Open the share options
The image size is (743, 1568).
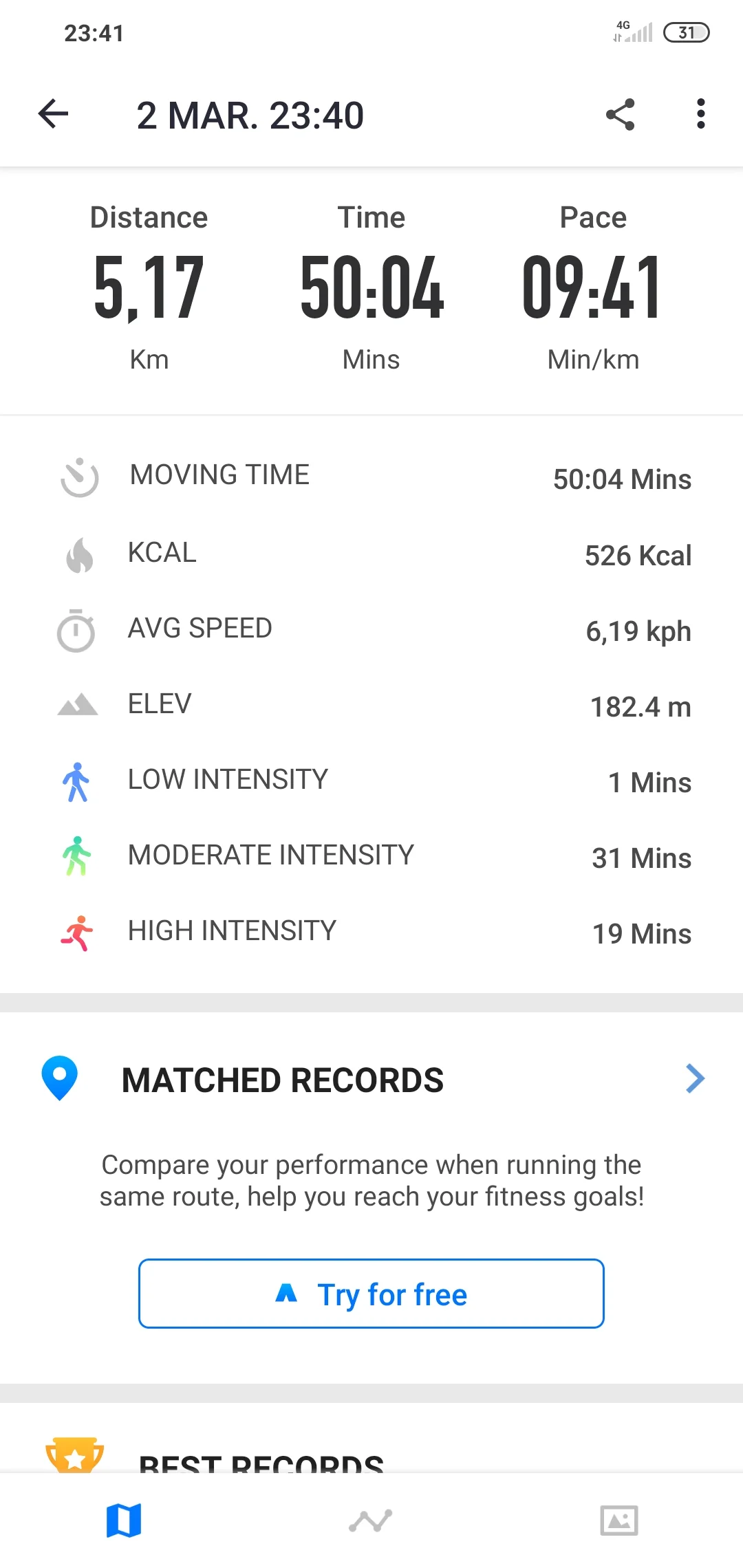point(618,114)
